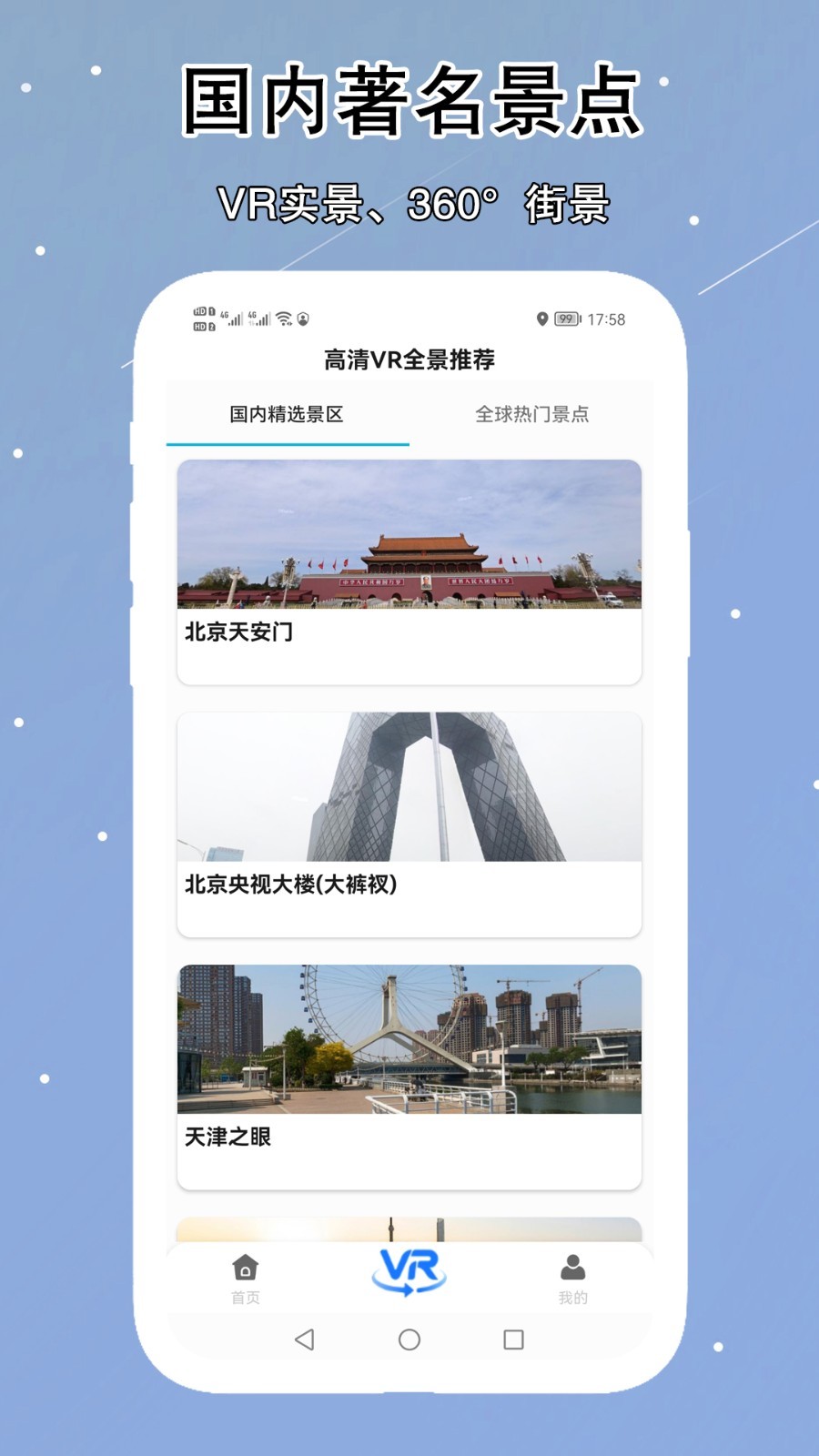Switch to the 全球热门景点 tab
This screenshot has width=819, height=1456.
(533, 415)
